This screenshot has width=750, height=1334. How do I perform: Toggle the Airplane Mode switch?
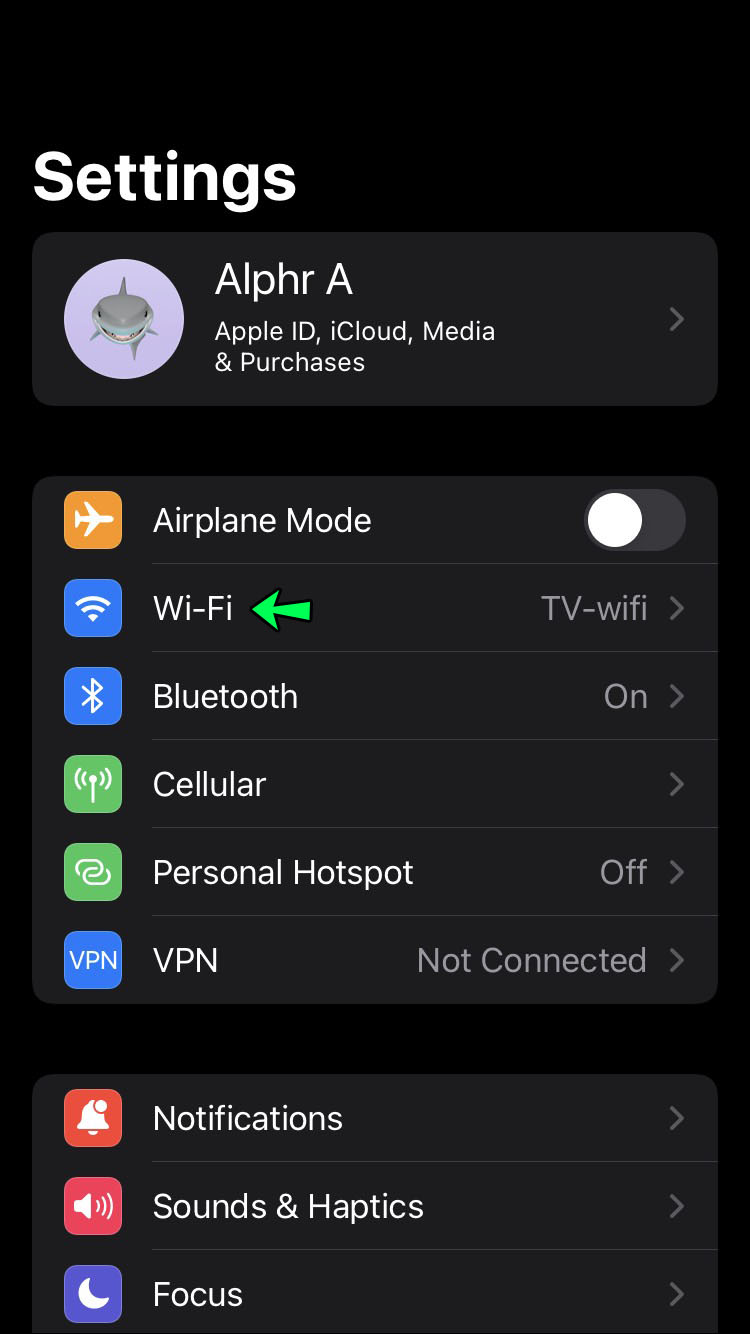click(634, 520)
